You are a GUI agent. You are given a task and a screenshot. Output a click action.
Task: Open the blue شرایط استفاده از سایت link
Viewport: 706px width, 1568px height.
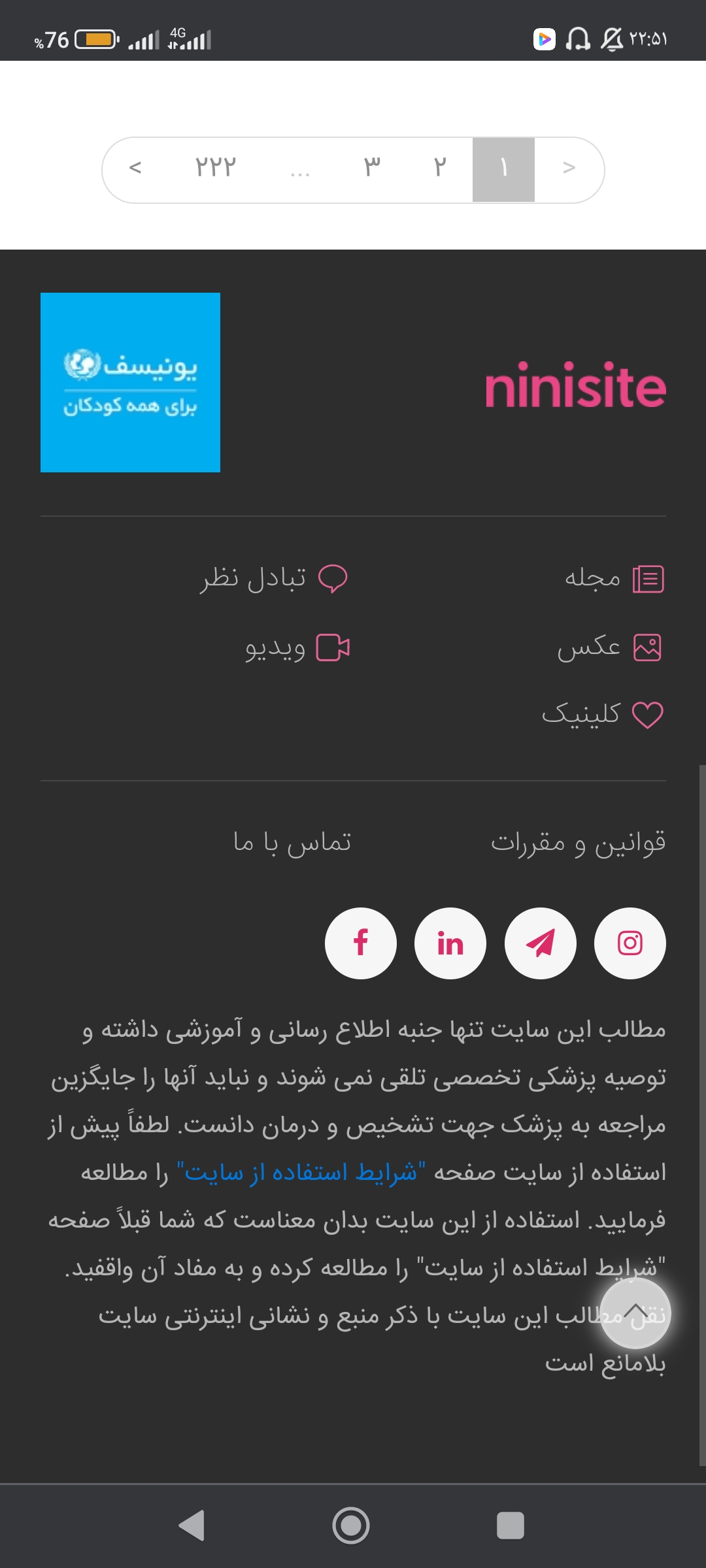[x=301, y=1173]
